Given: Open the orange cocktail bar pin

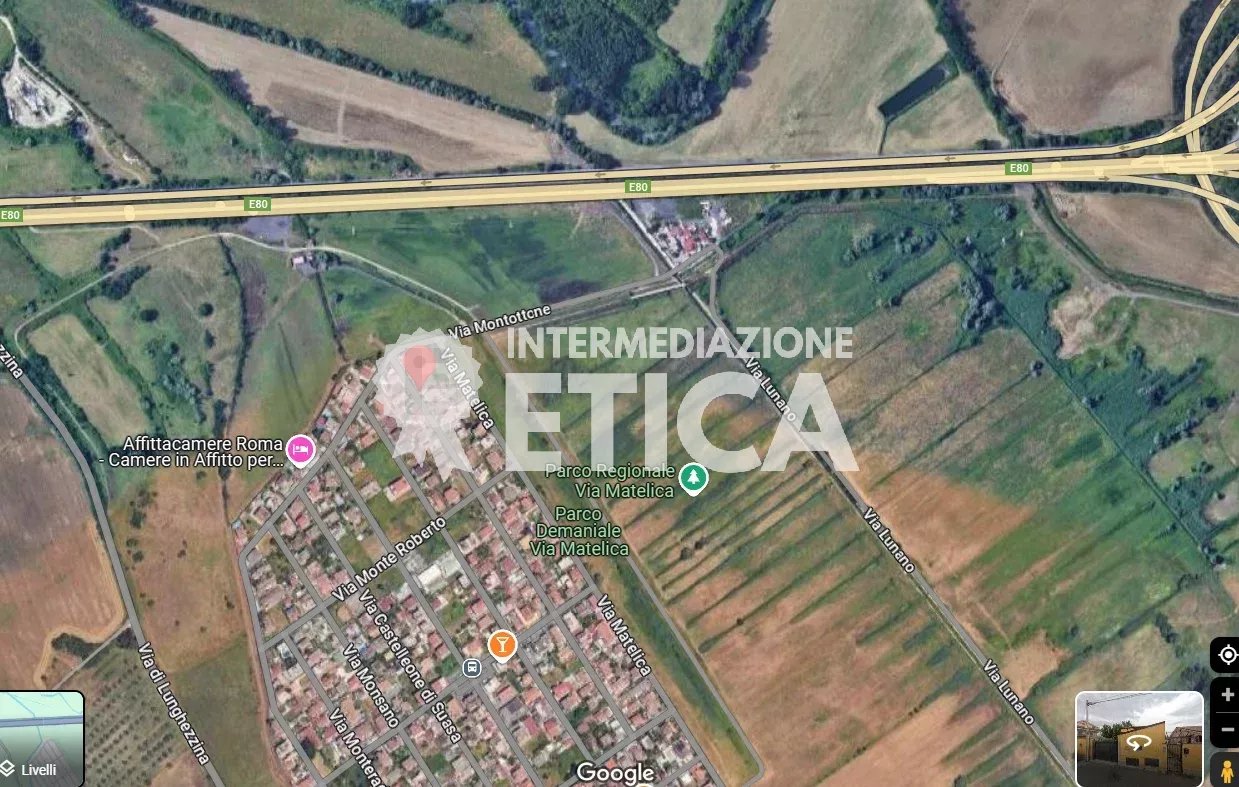Looking at the screenshot, I should (502, 644).
